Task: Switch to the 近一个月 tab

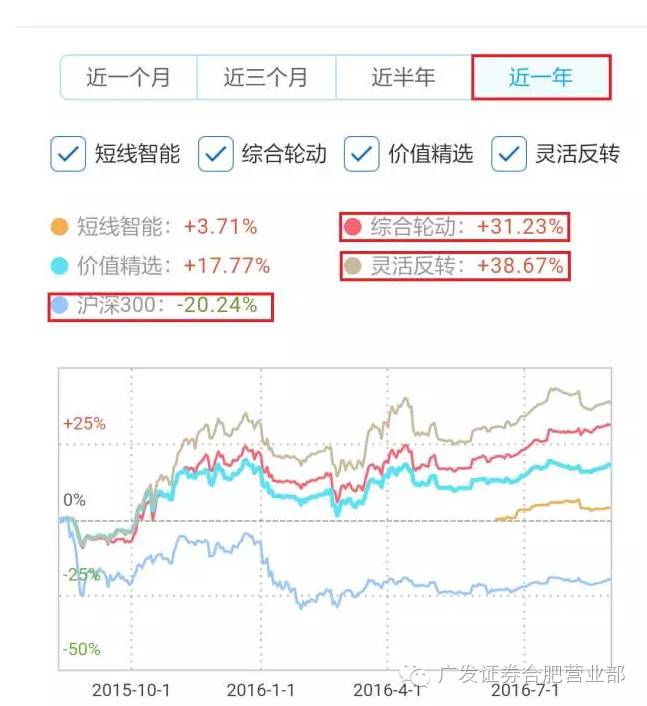Action: click(x=129, y=78)
